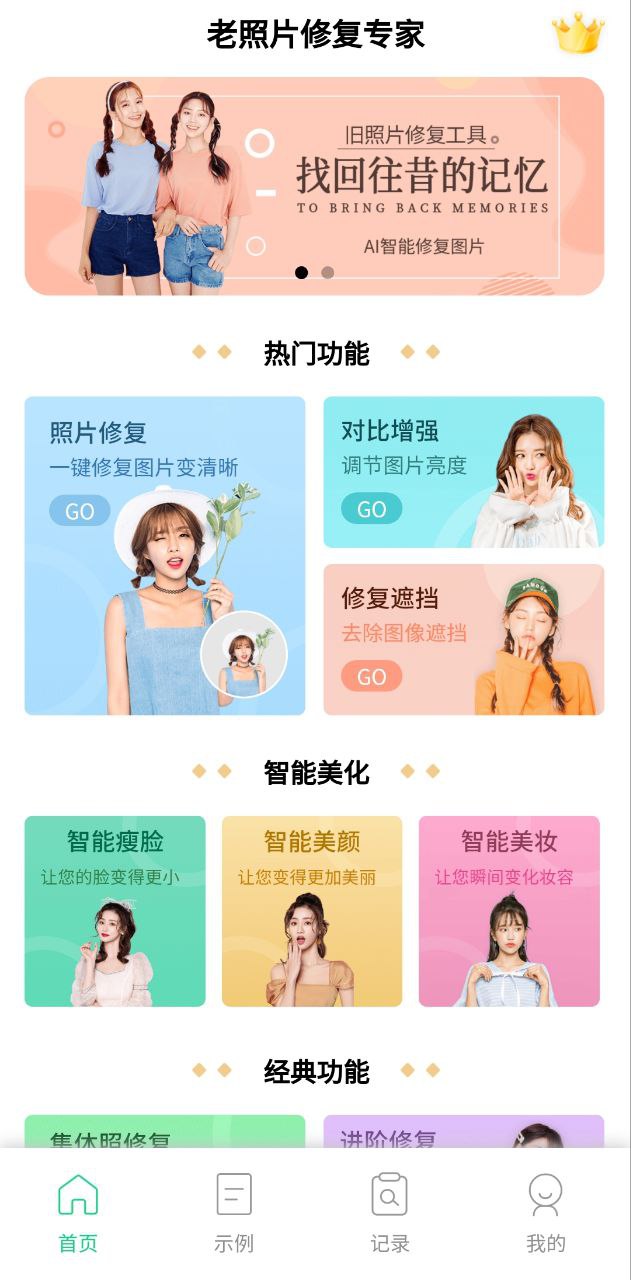Image resolution: width=631 pixels, height=1280 pixels.
Task: Open the 照片修复 card
Action: [164, 555]
